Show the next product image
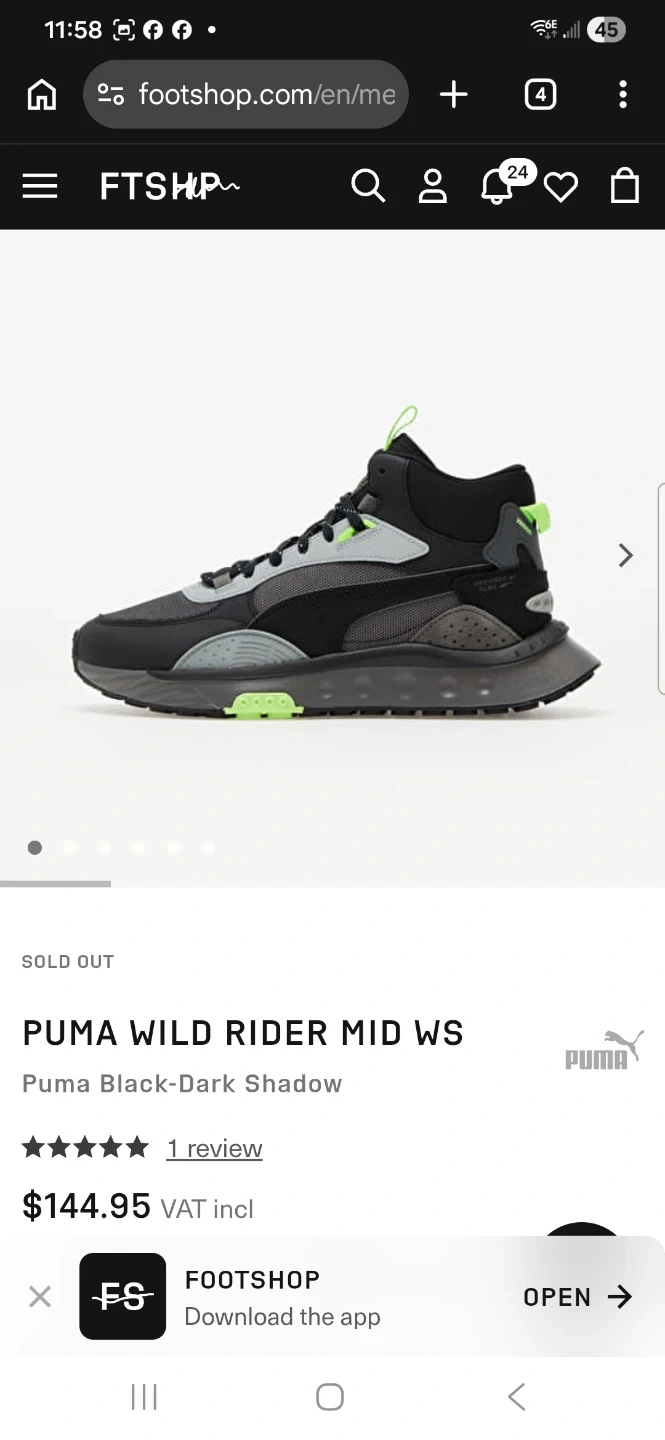Viewport: 665px width, 1440px height. pos(626,555)
